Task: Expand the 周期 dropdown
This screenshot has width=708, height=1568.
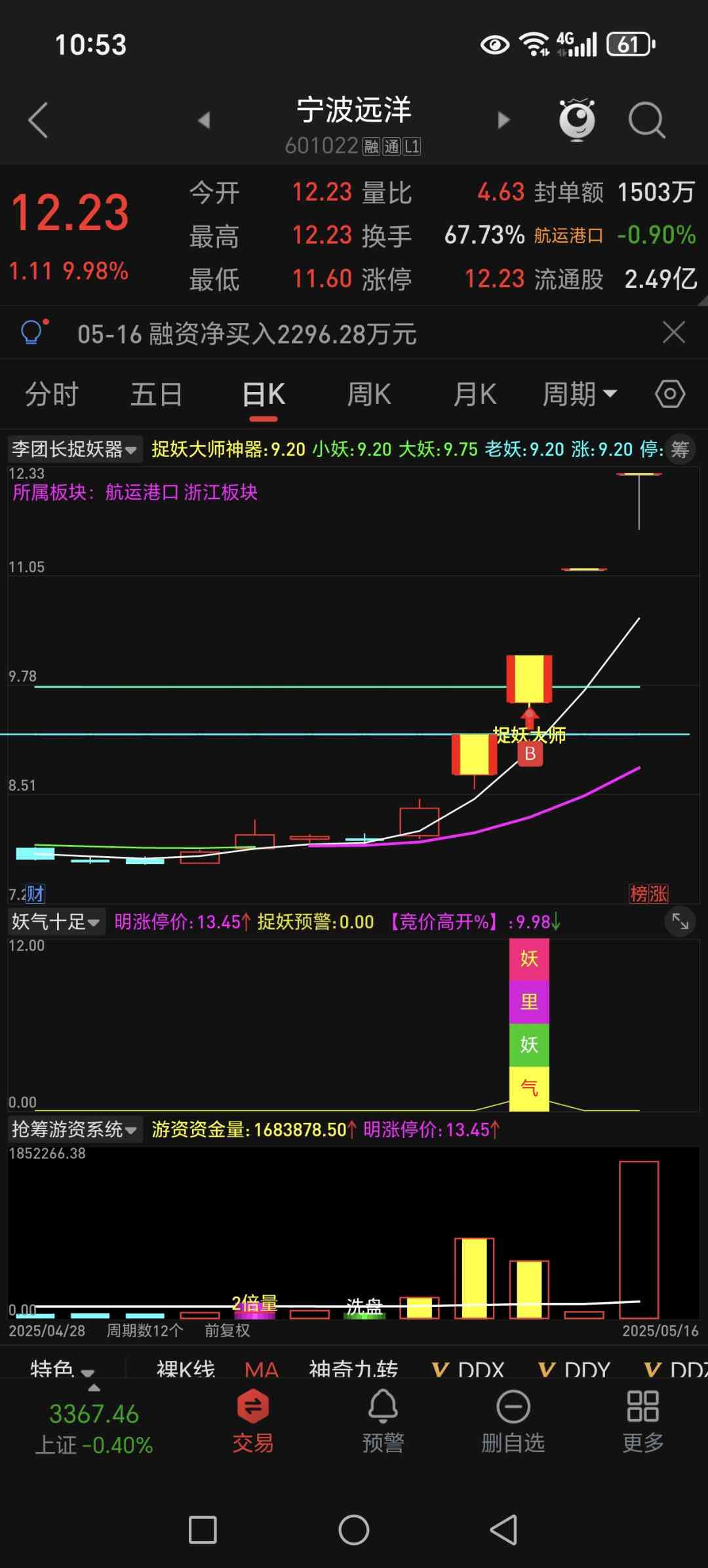Action: pyautogui.click(x=580, y=395)
